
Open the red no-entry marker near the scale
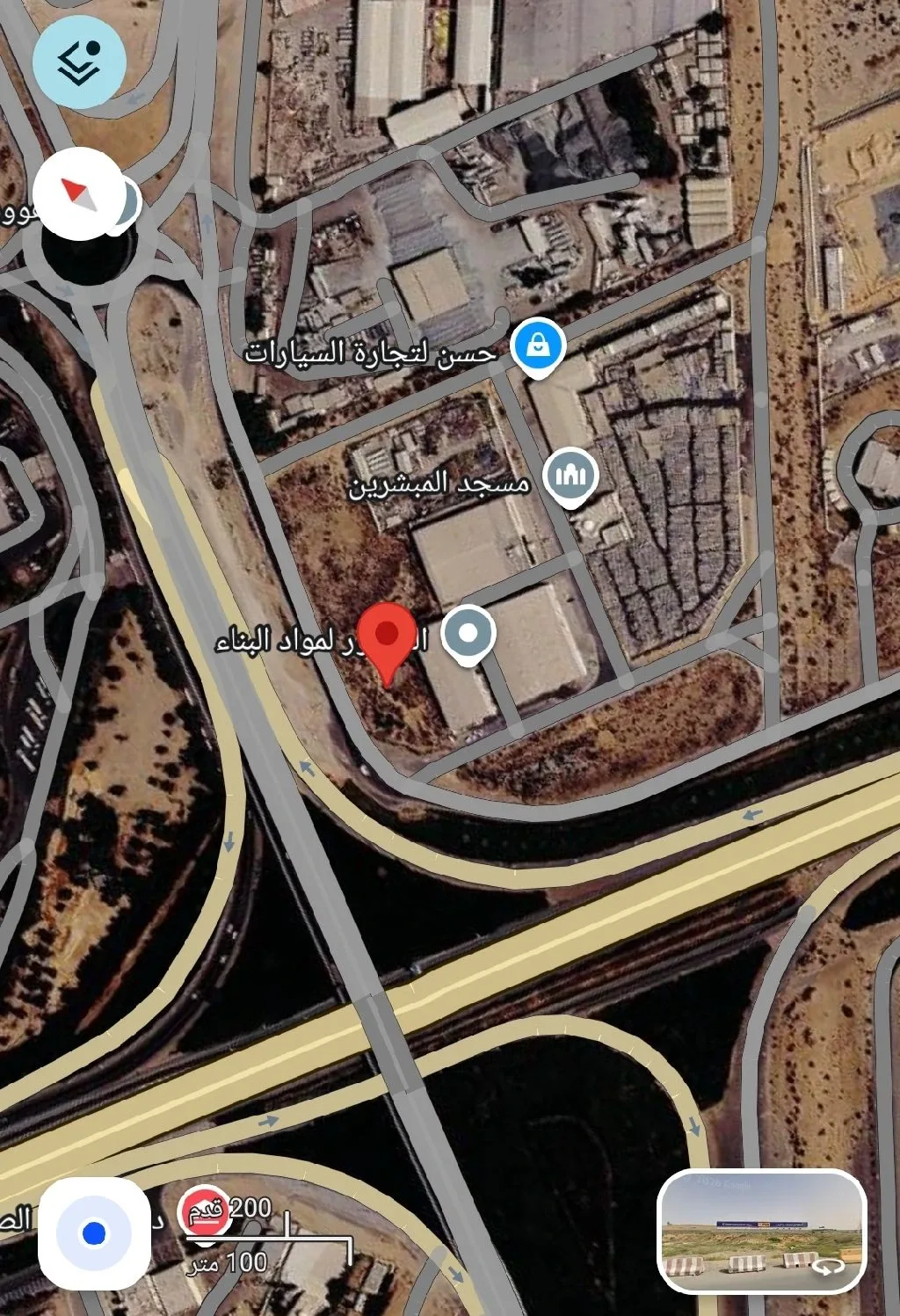pos(204,1211)
